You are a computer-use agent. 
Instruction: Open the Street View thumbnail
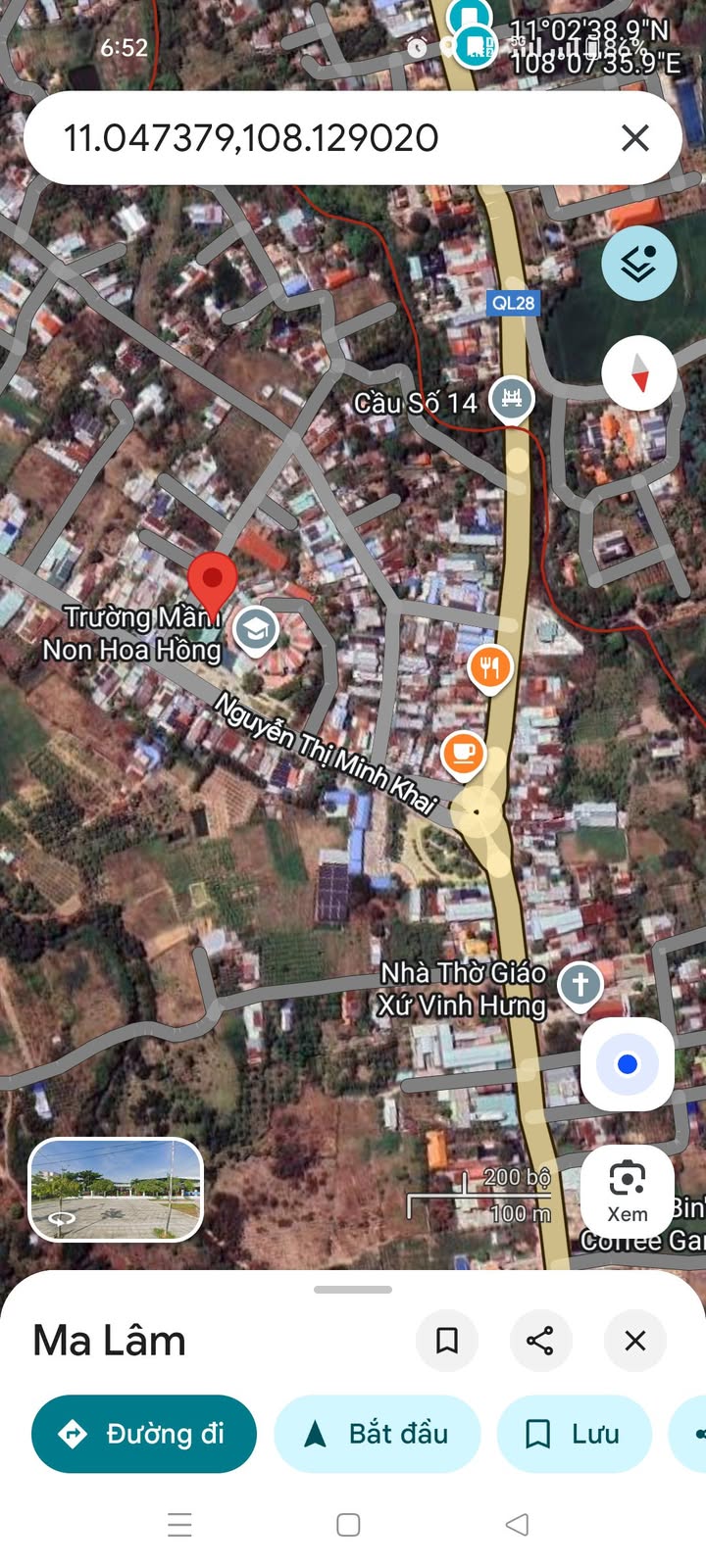(x=116, y=1189)
